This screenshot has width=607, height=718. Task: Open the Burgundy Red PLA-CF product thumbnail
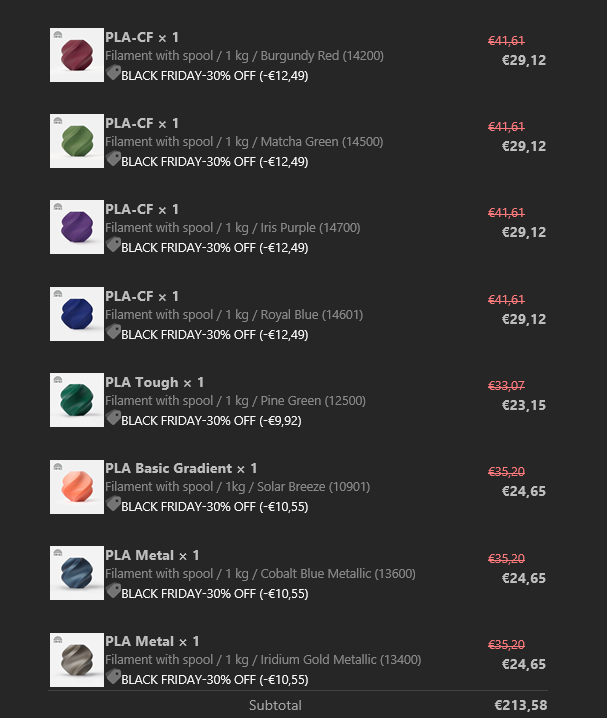coord(76,55)
